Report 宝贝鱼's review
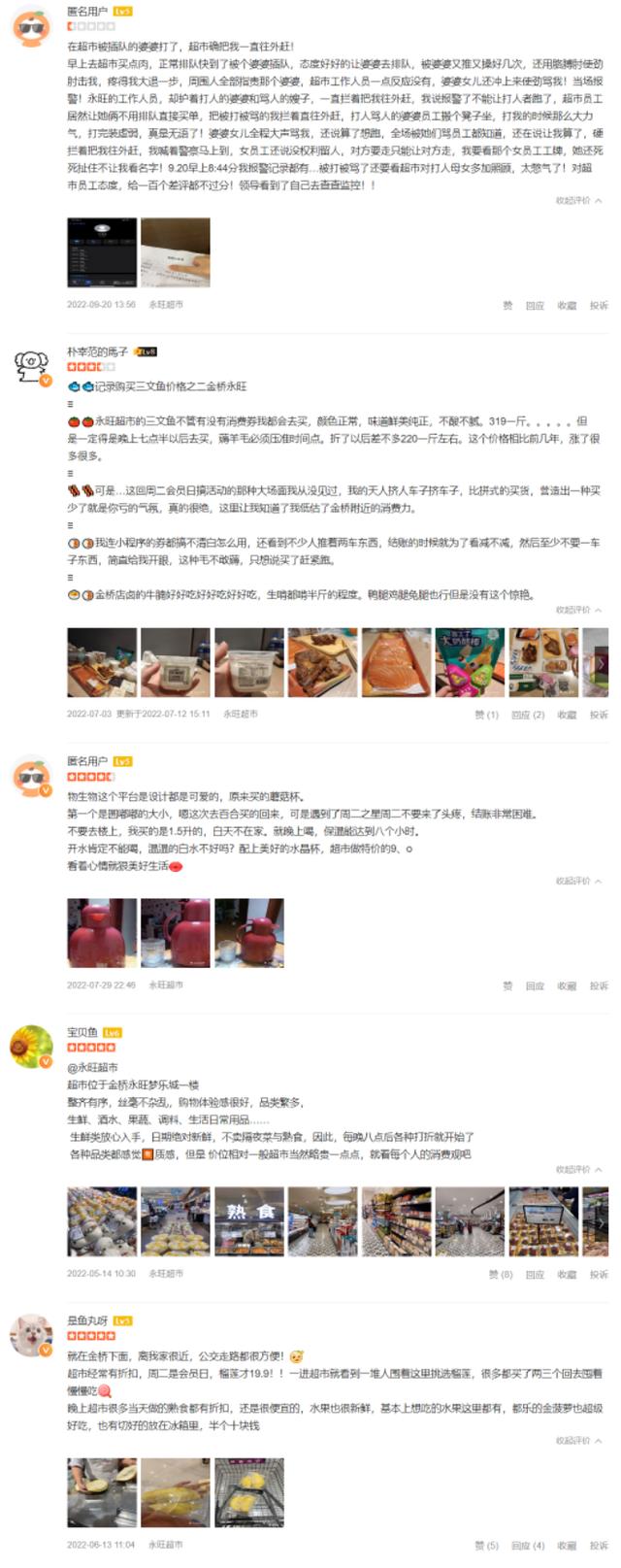Screen dimensions: 621x1568 click(599, 1274)
